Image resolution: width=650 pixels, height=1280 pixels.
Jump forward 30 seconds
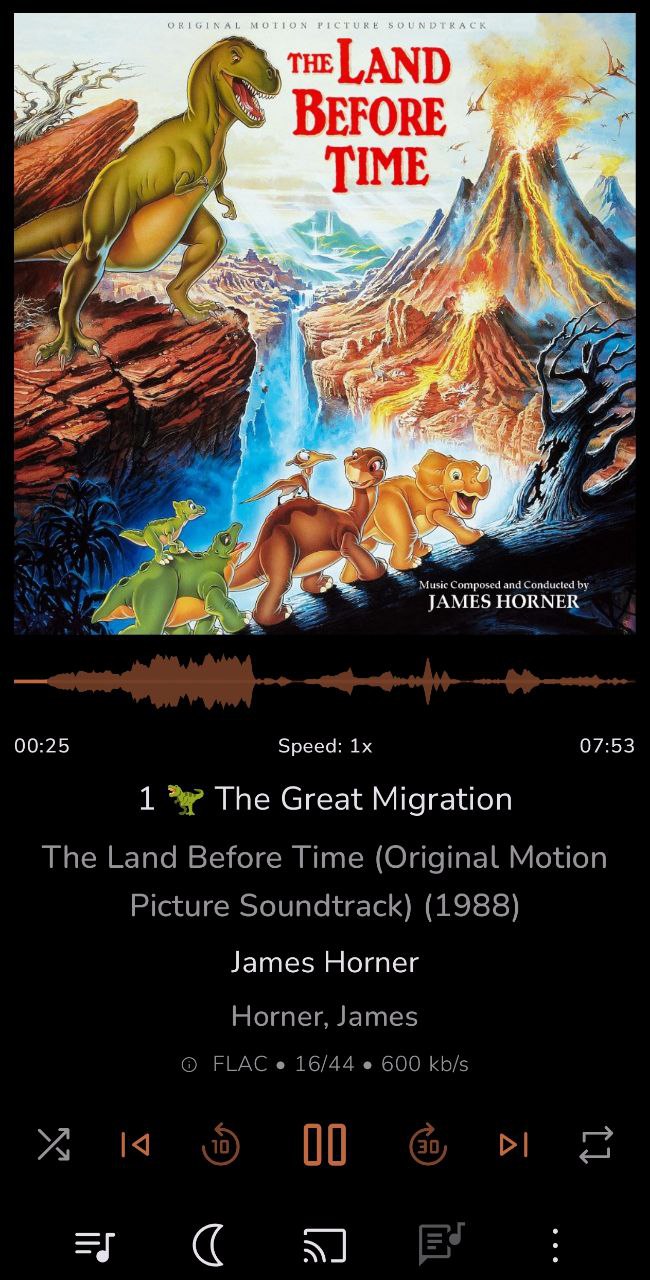point(428,1145)
